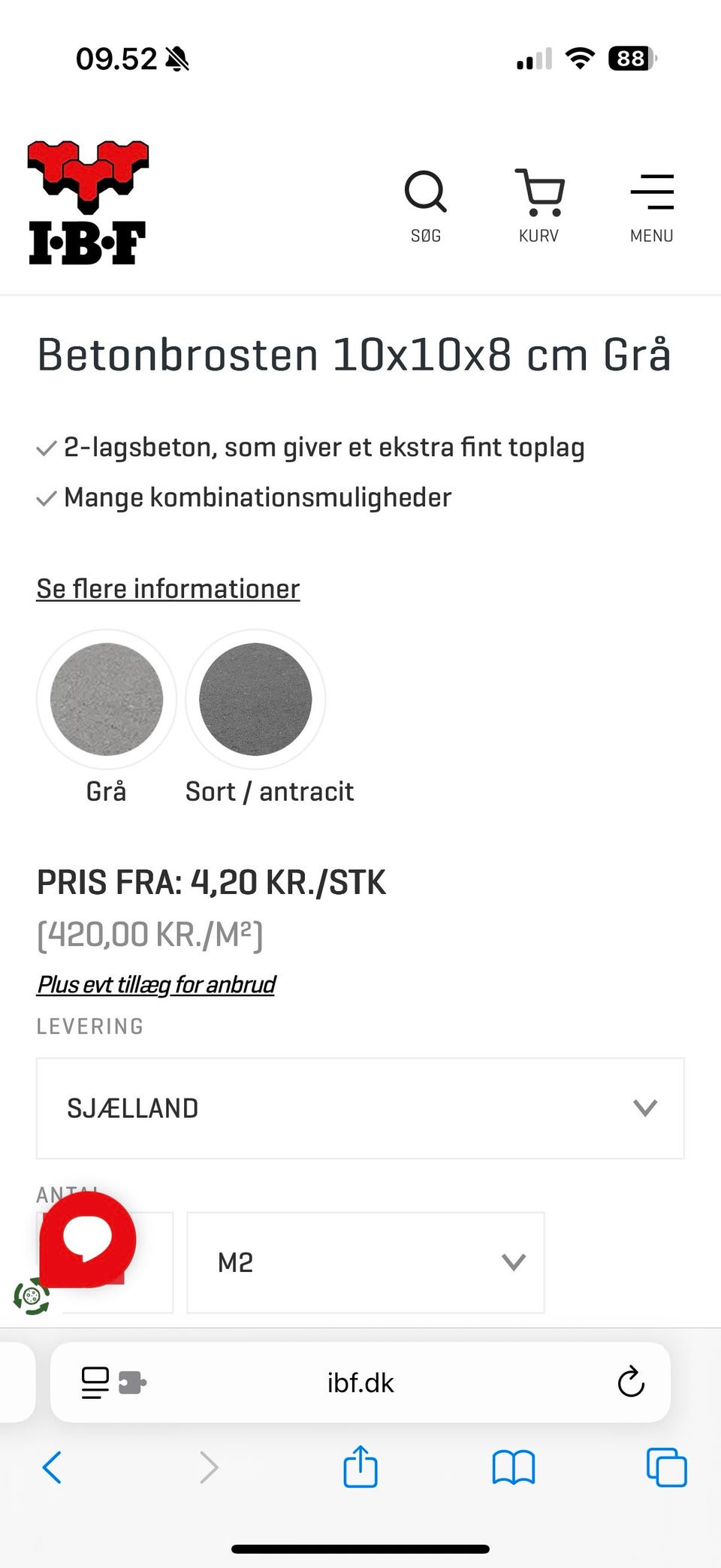721x1568 pixels.
Task: Select the Sort / antracit color option
Action: 255,699
